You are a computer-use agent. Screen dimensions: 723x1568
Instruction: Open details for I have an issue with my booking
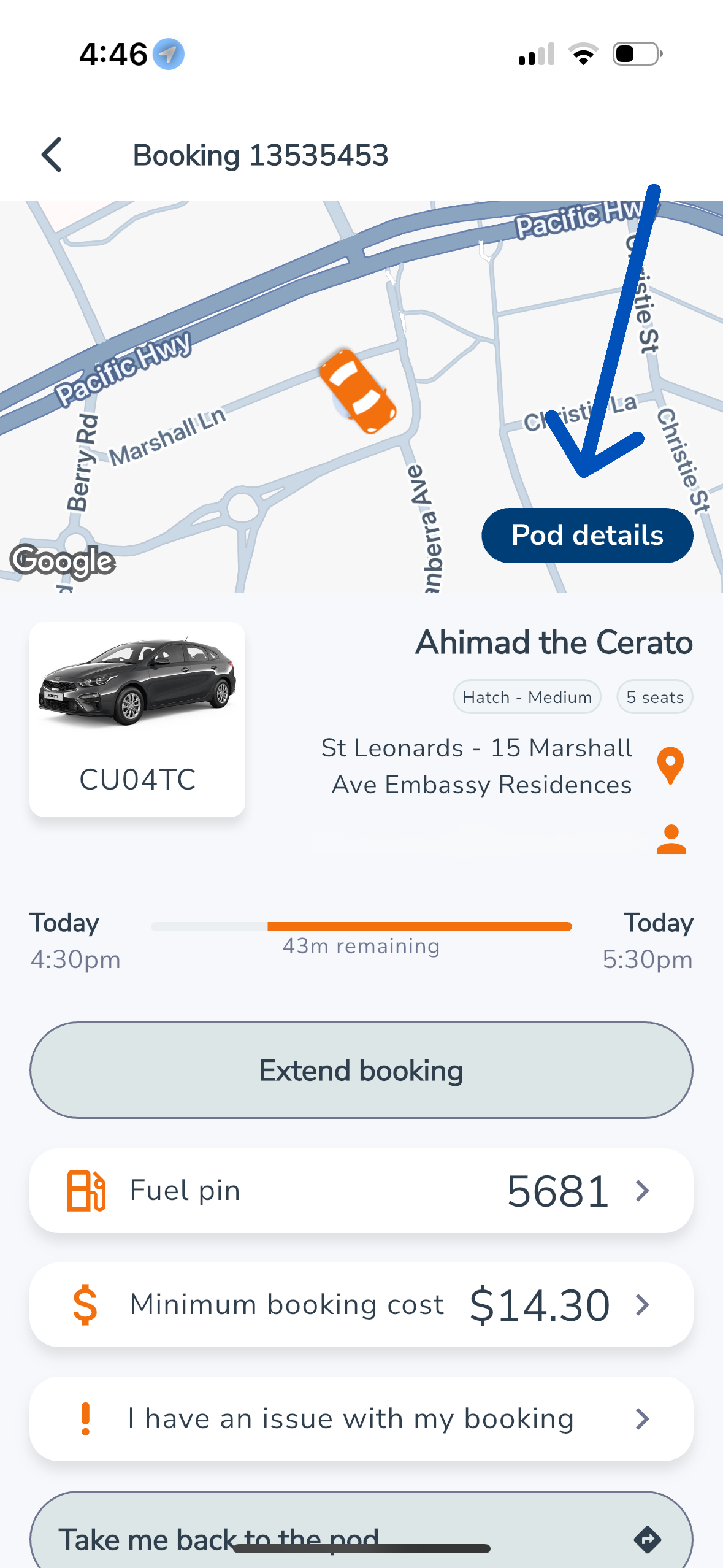pos(642,1418)
